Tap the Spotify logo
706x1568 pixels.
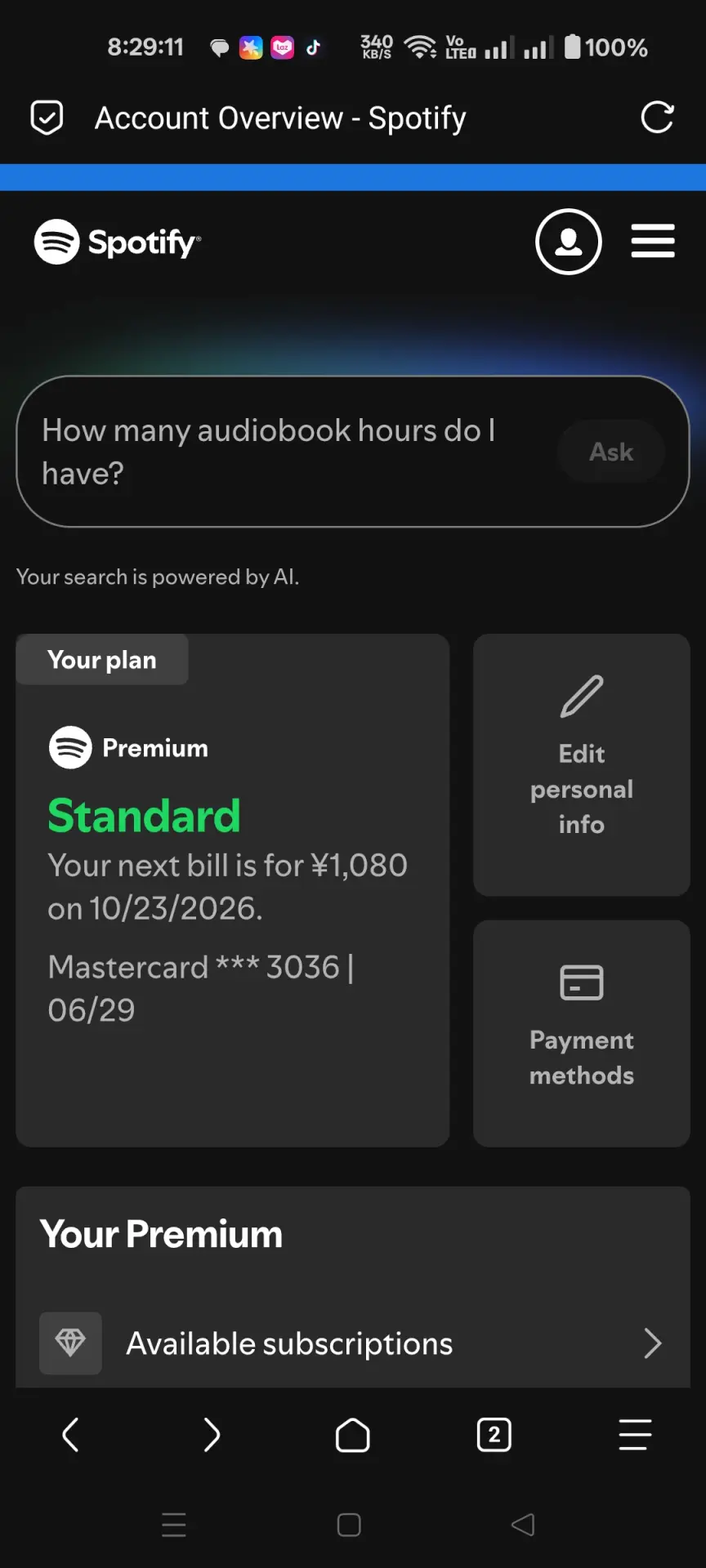tap(118, 242)
